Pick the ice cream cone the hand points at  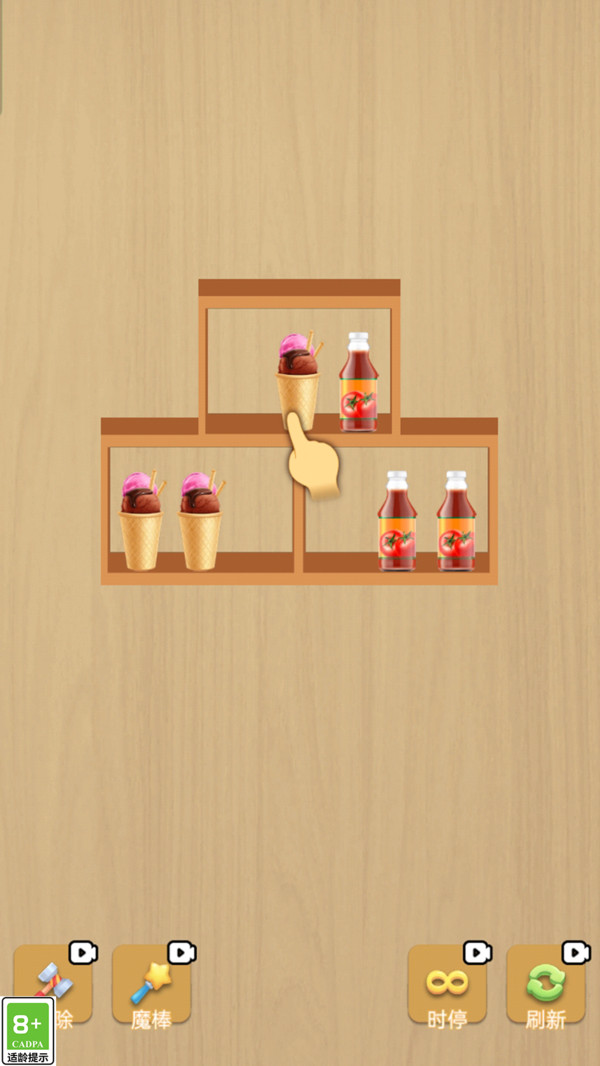pyautogui.click(x=298, y=380)
